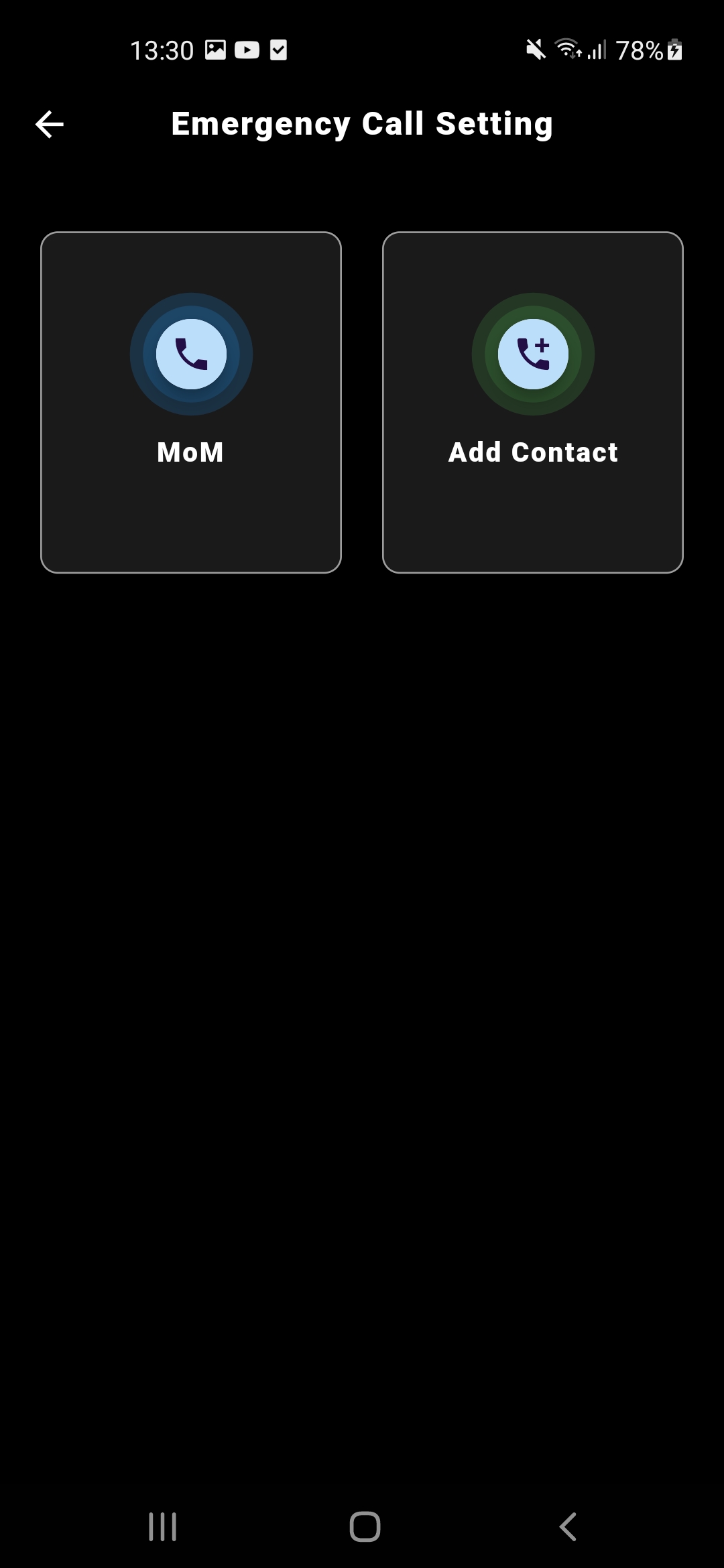Go to the home screen
724x1568 pixels.
pyautogui.click(x=365, y=1526)
